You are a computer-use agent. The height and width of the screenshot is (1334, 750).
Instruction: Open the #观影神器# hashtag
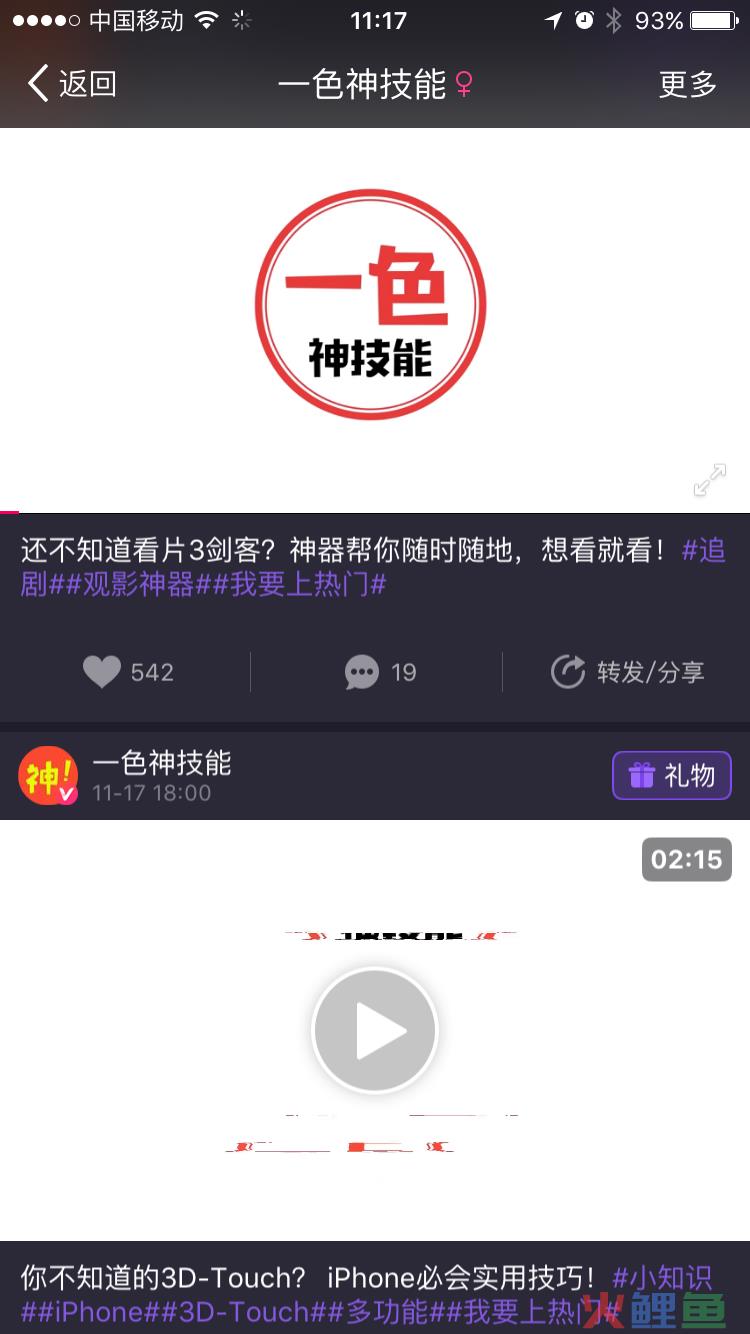pos(137,585)
